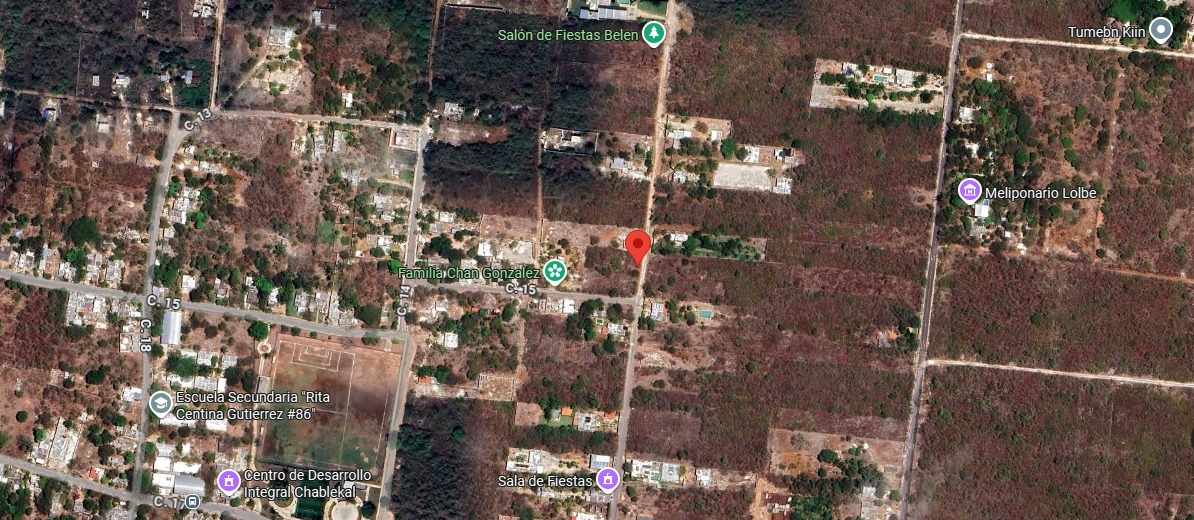Open the Meliponario Lolbe marker

point(969,191)
